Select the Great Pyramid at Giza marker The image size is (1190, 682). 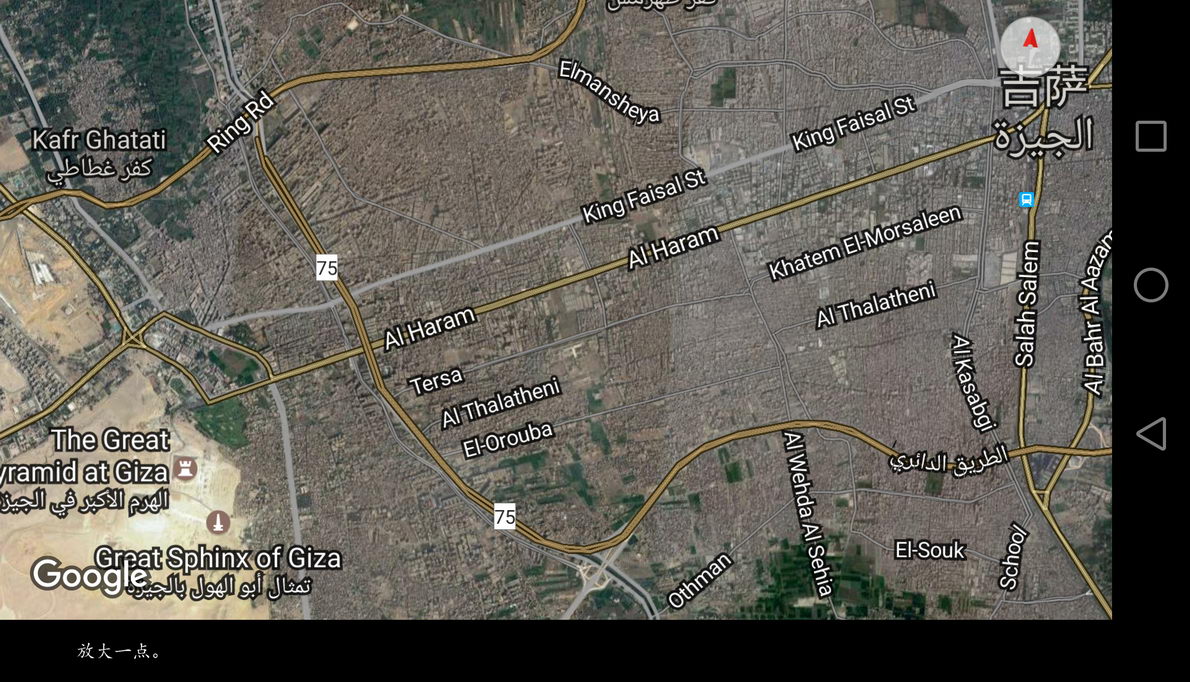point(184,467)
